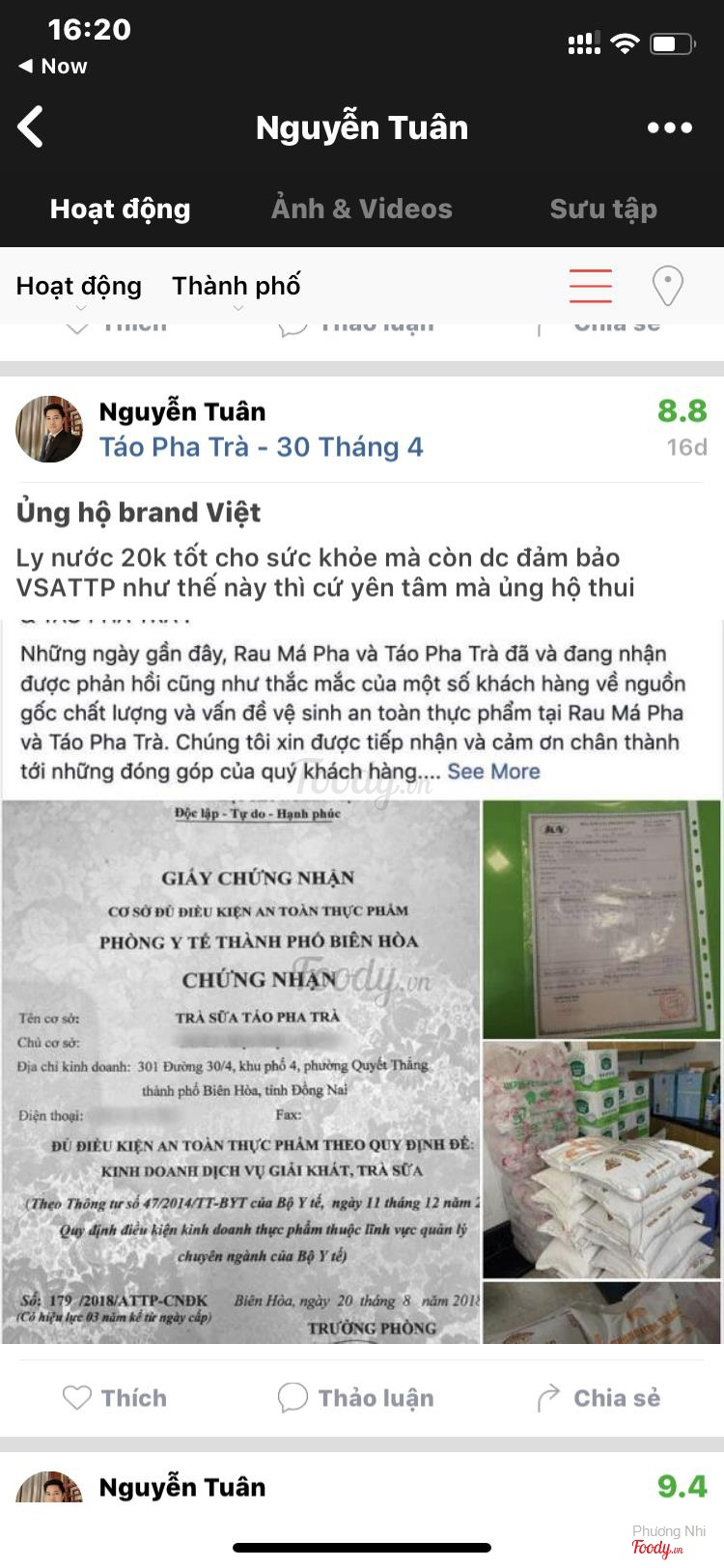Open the Sưu tập tab
The image size is (724, 1568).
tap(602, 209)
